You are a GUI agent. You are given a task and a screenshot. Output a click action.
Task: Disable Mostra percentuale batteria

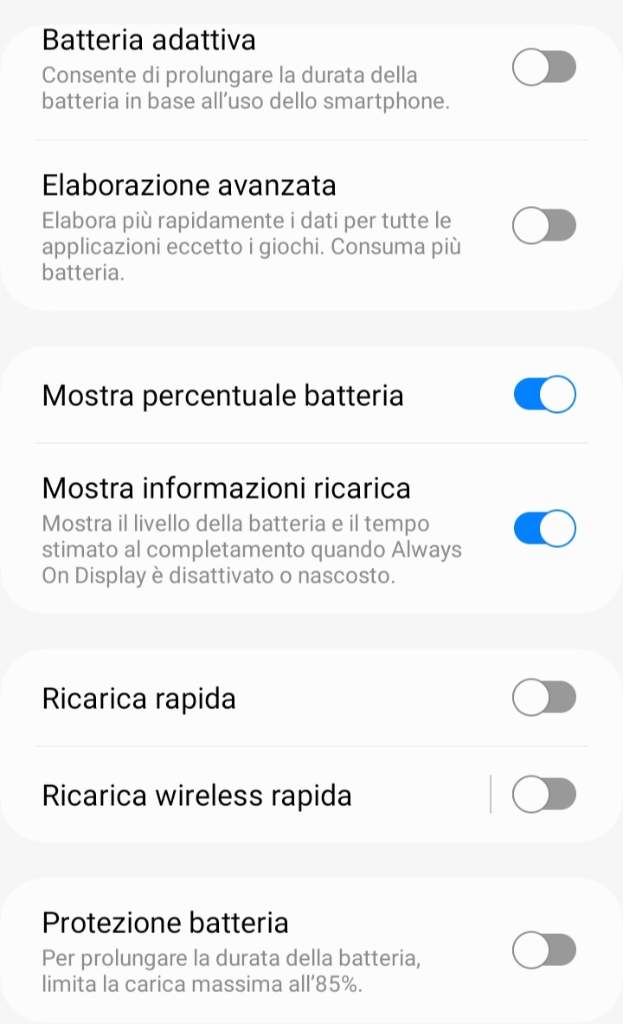tap(544, 394)
